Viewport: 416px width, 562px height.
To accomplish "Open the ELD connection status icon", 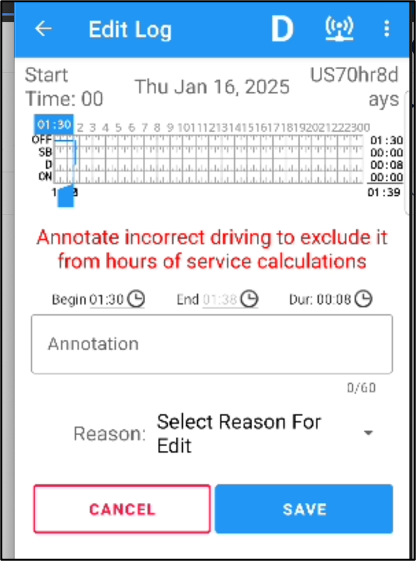I will coord(339,29).
